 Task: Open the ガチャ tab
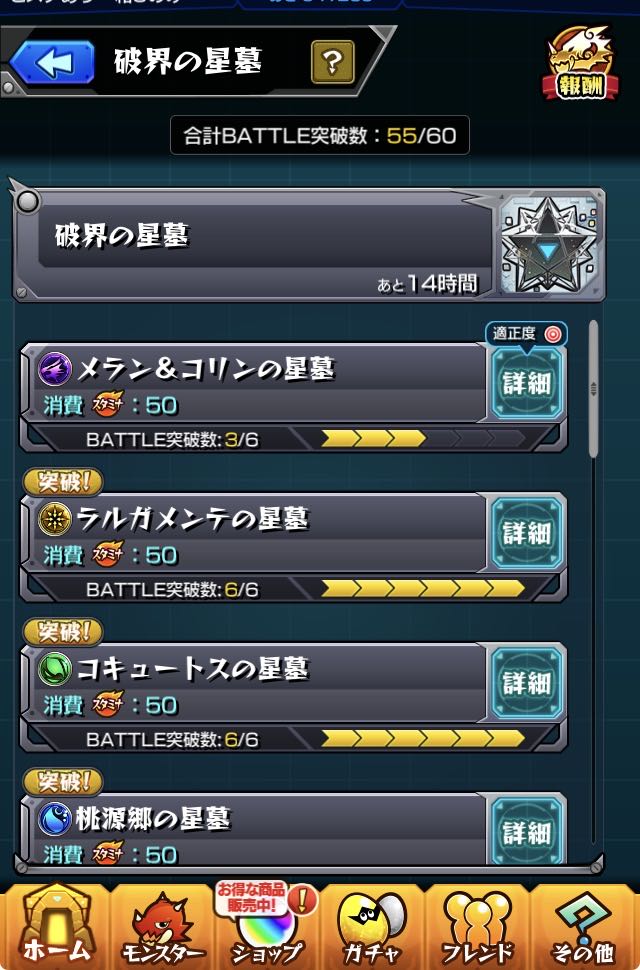371,925
